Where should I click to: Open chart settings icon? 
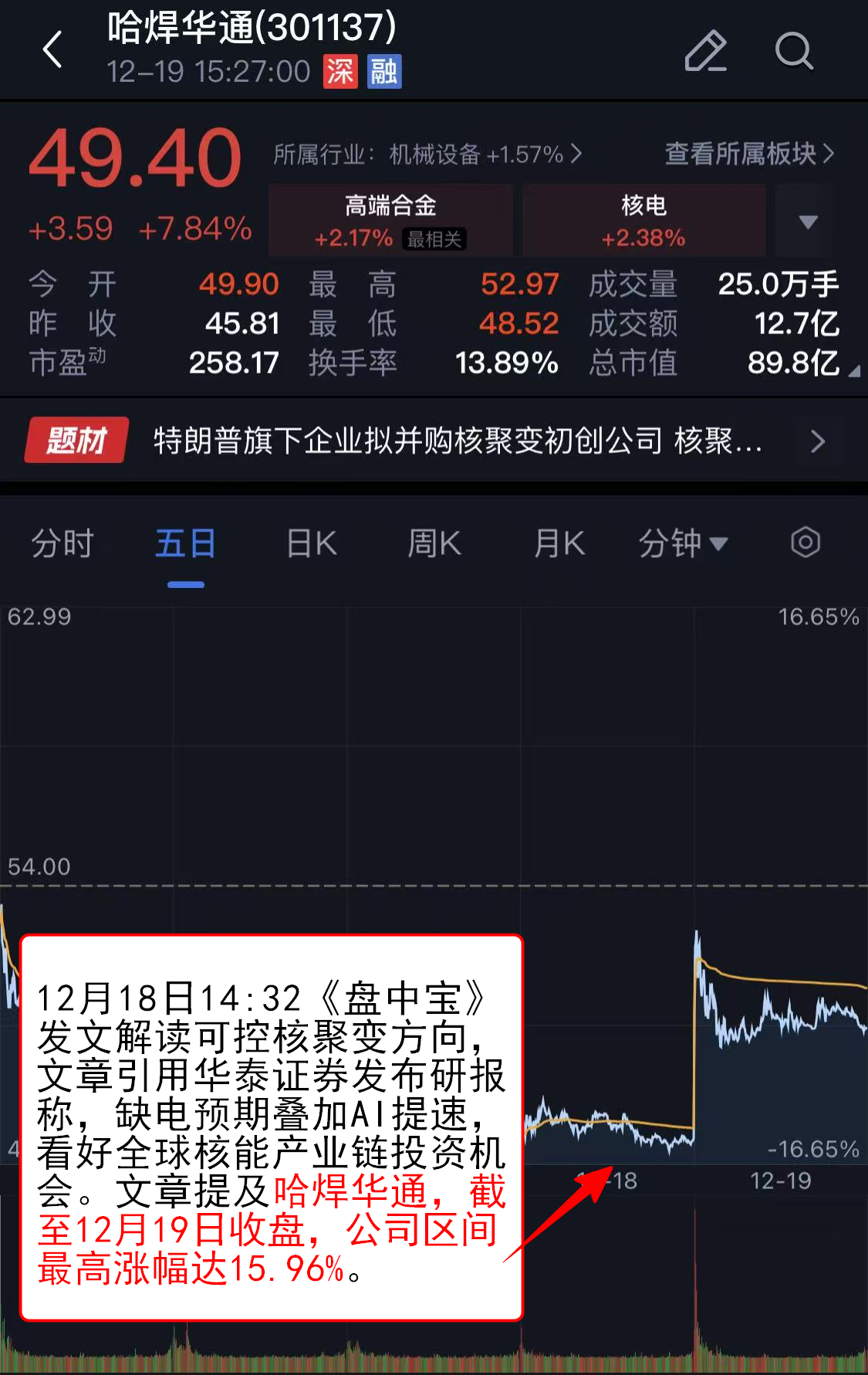[805, 542]
